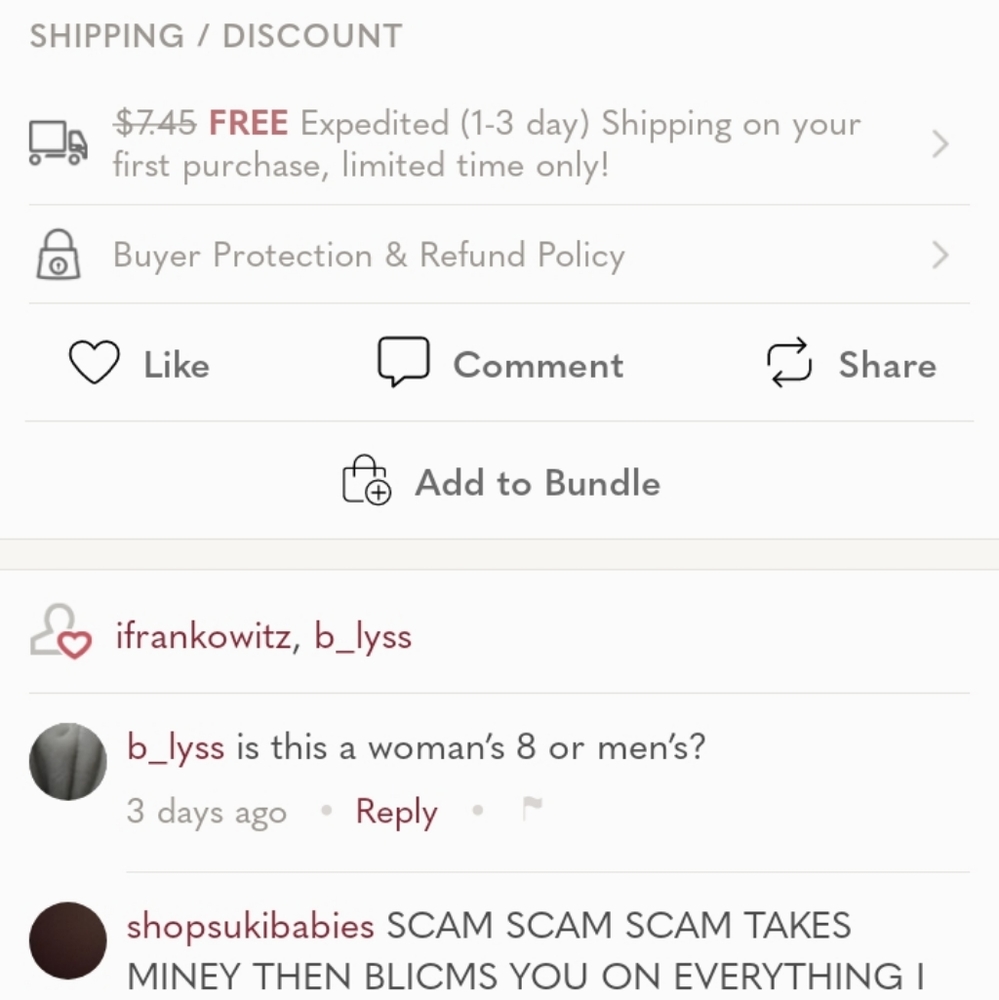Tap Comment to write a comment
Image resolution: width=999 pixels, height=1000 pixels.
point(500,365)
